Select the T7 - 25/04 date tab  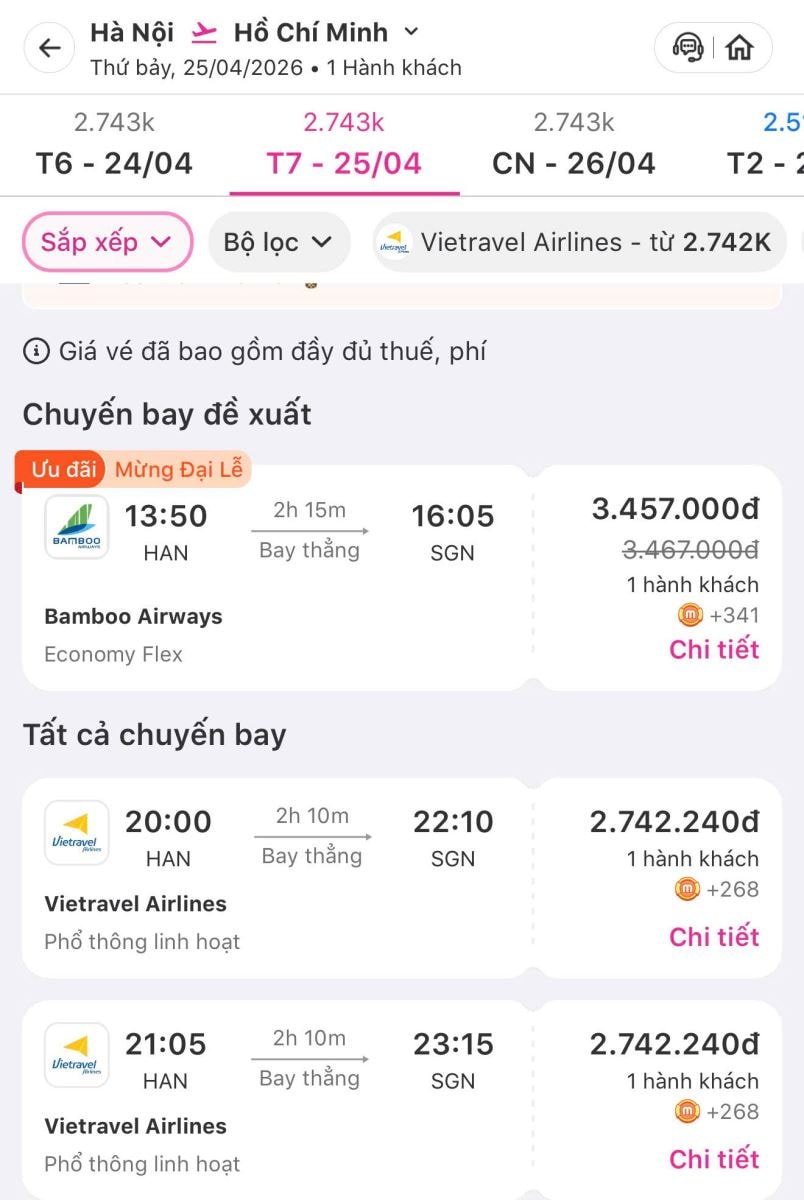coord(344,146)
